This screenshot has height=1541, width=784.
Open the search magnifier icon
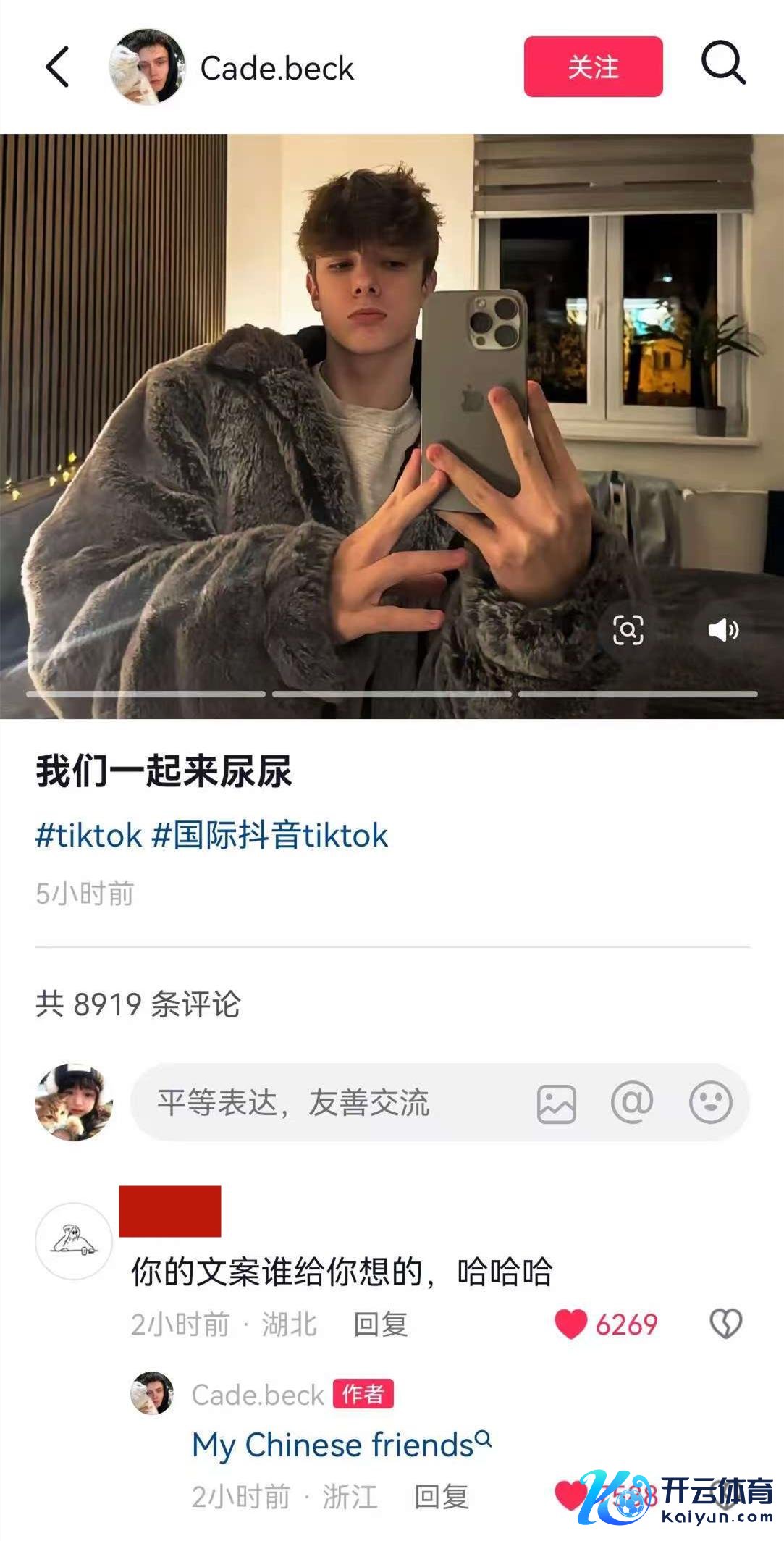point(723,64)
